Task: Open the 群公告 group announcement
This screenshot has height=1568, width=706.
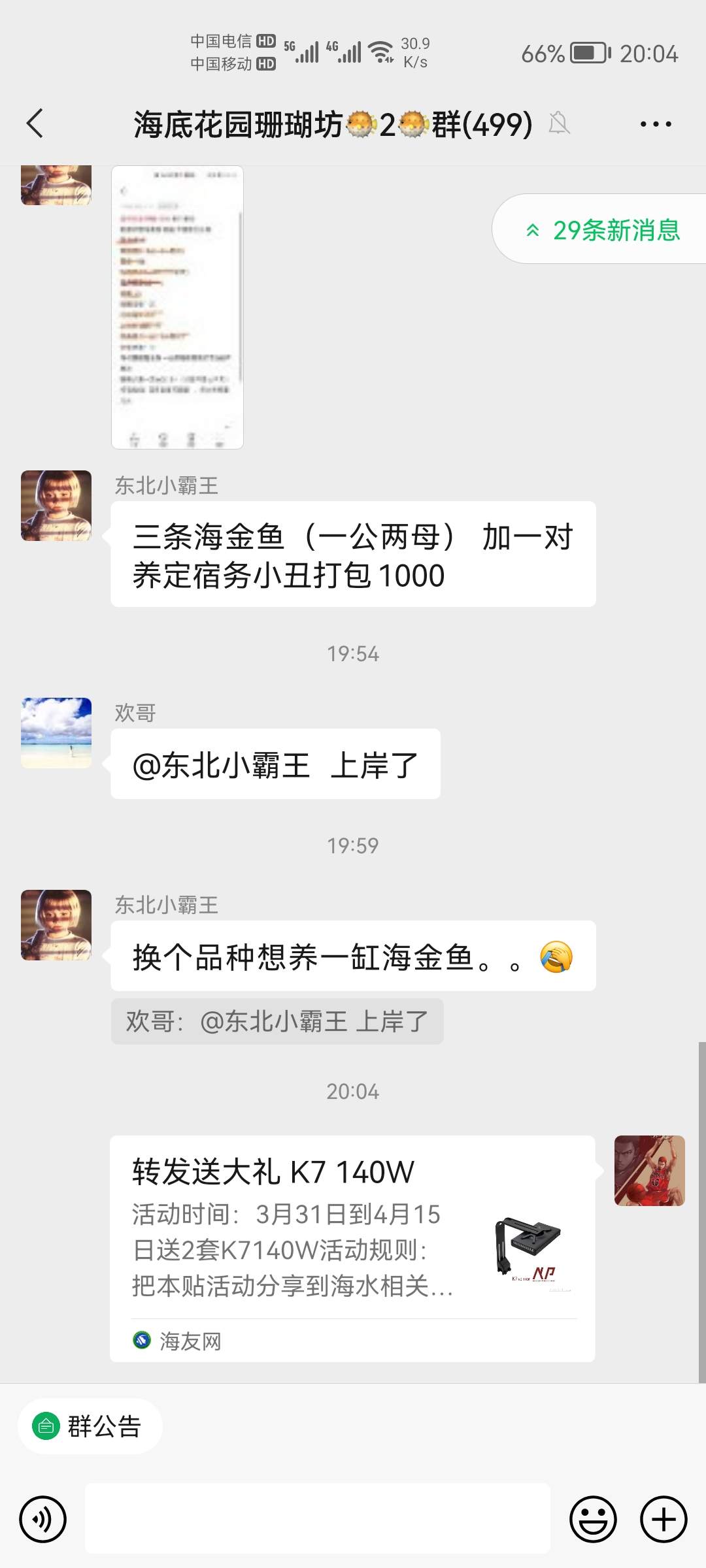Action: point(90,1426)
